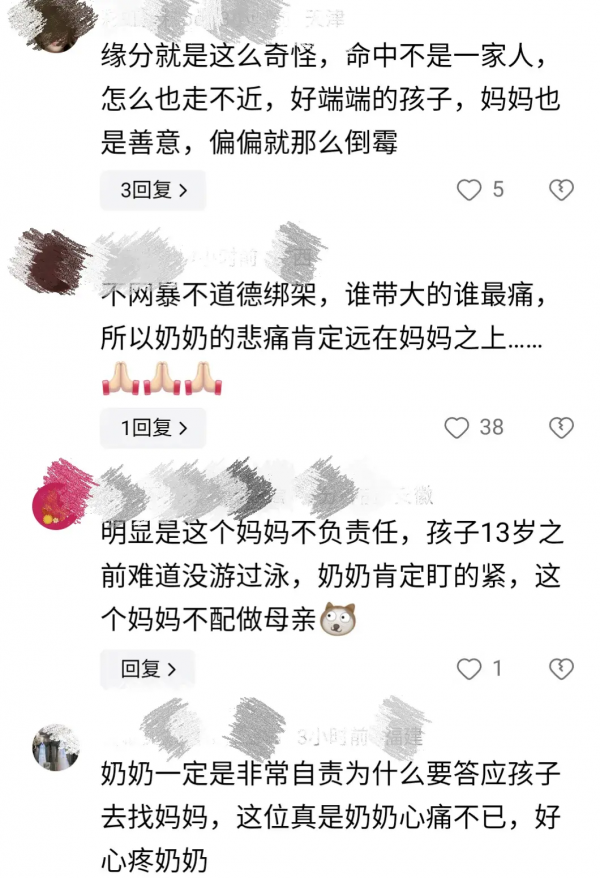Like the comment with 5 likes
Viewport: 600px width, 878px height.
point(469,190)
